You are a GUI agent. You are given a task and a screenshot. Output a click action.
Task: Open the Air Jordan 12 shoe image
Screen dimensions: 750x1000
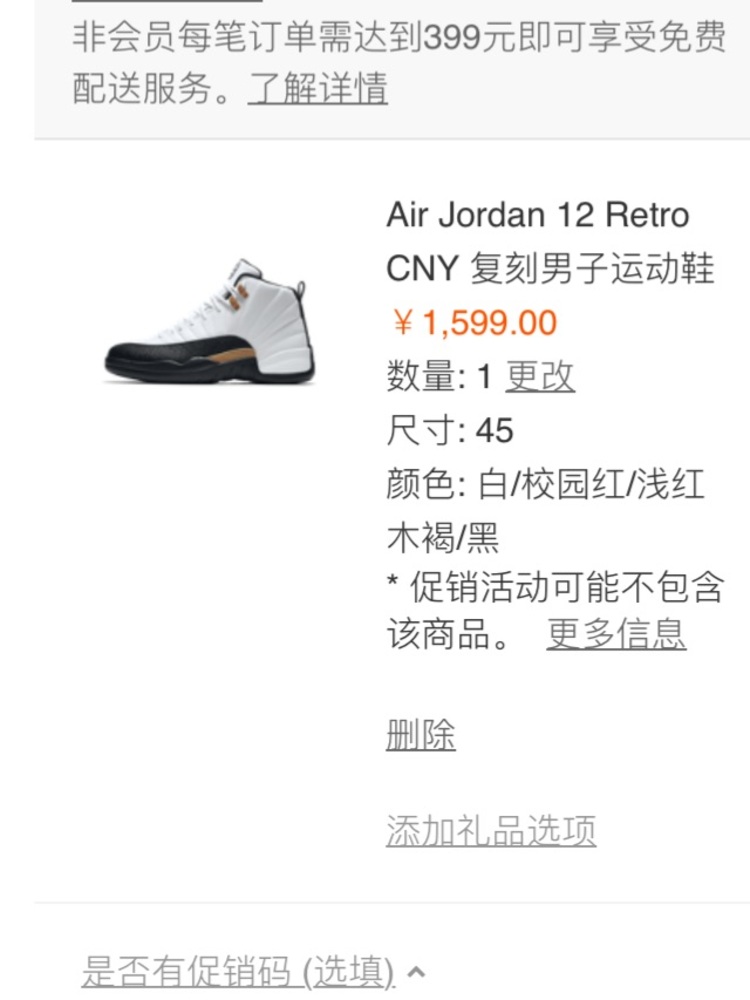(x=210, y=320)
